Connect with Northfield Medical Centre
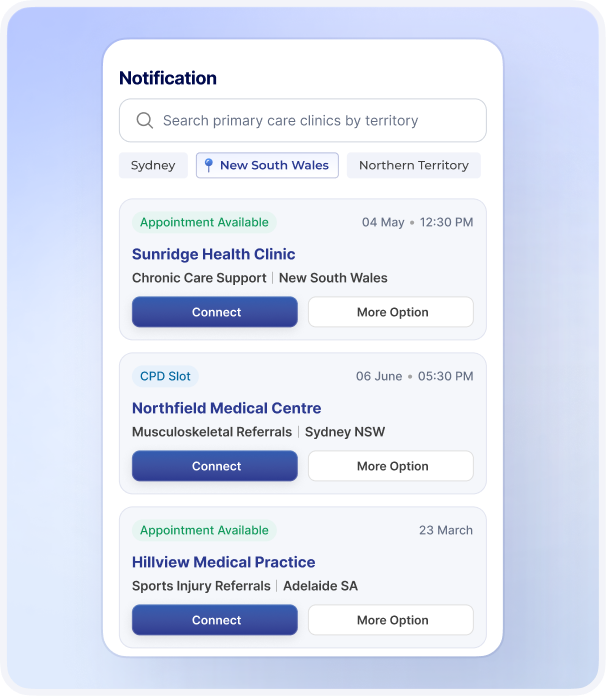Viewport: 606px width, 696px height. 215,466
